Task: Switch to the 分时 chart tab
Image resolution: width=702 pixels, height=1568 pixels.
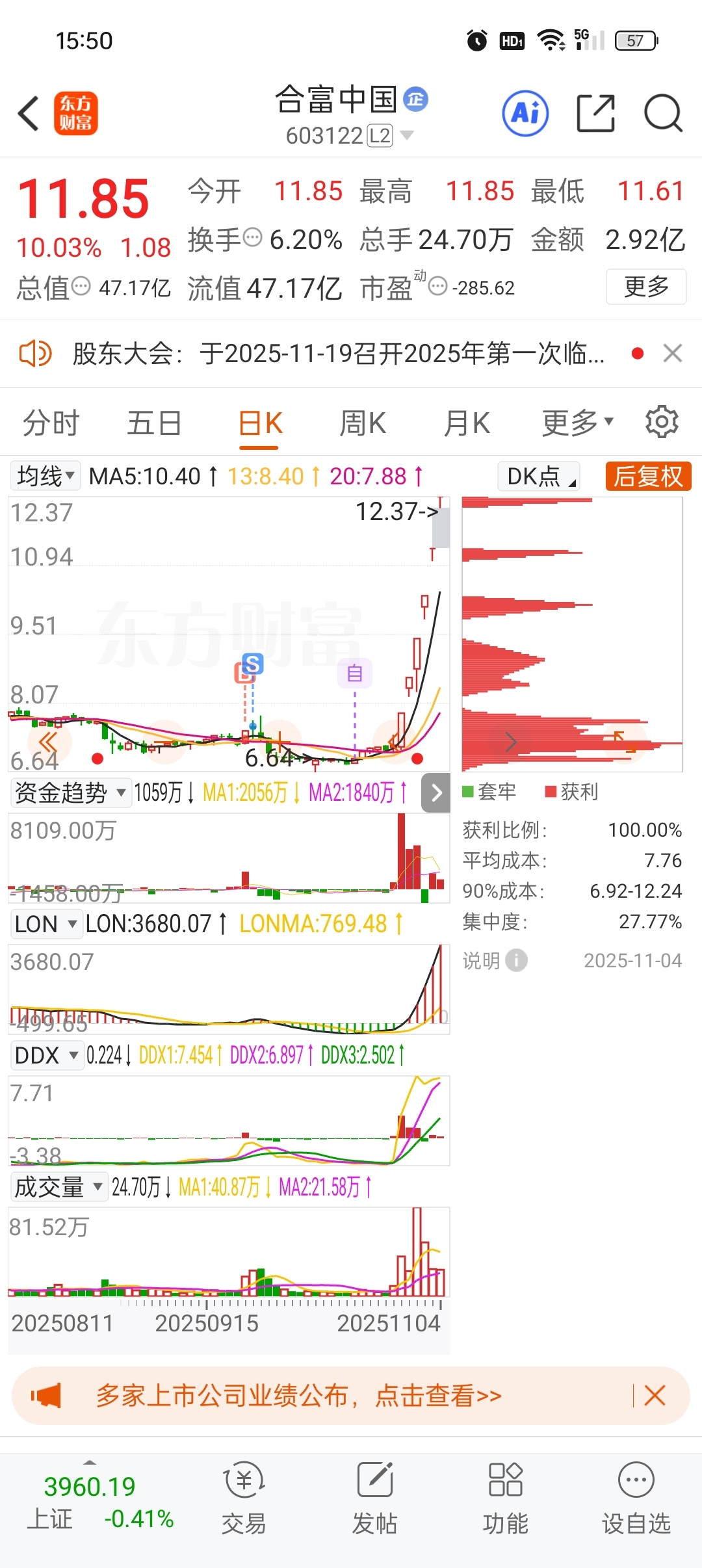Action: tap(51, 423)
